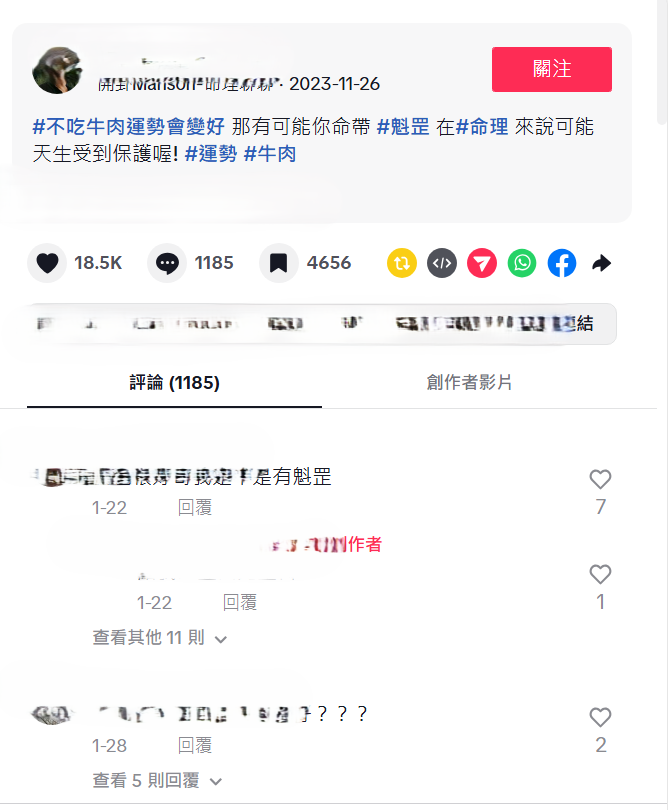Share via the red send icon

(x=482, y=263)
